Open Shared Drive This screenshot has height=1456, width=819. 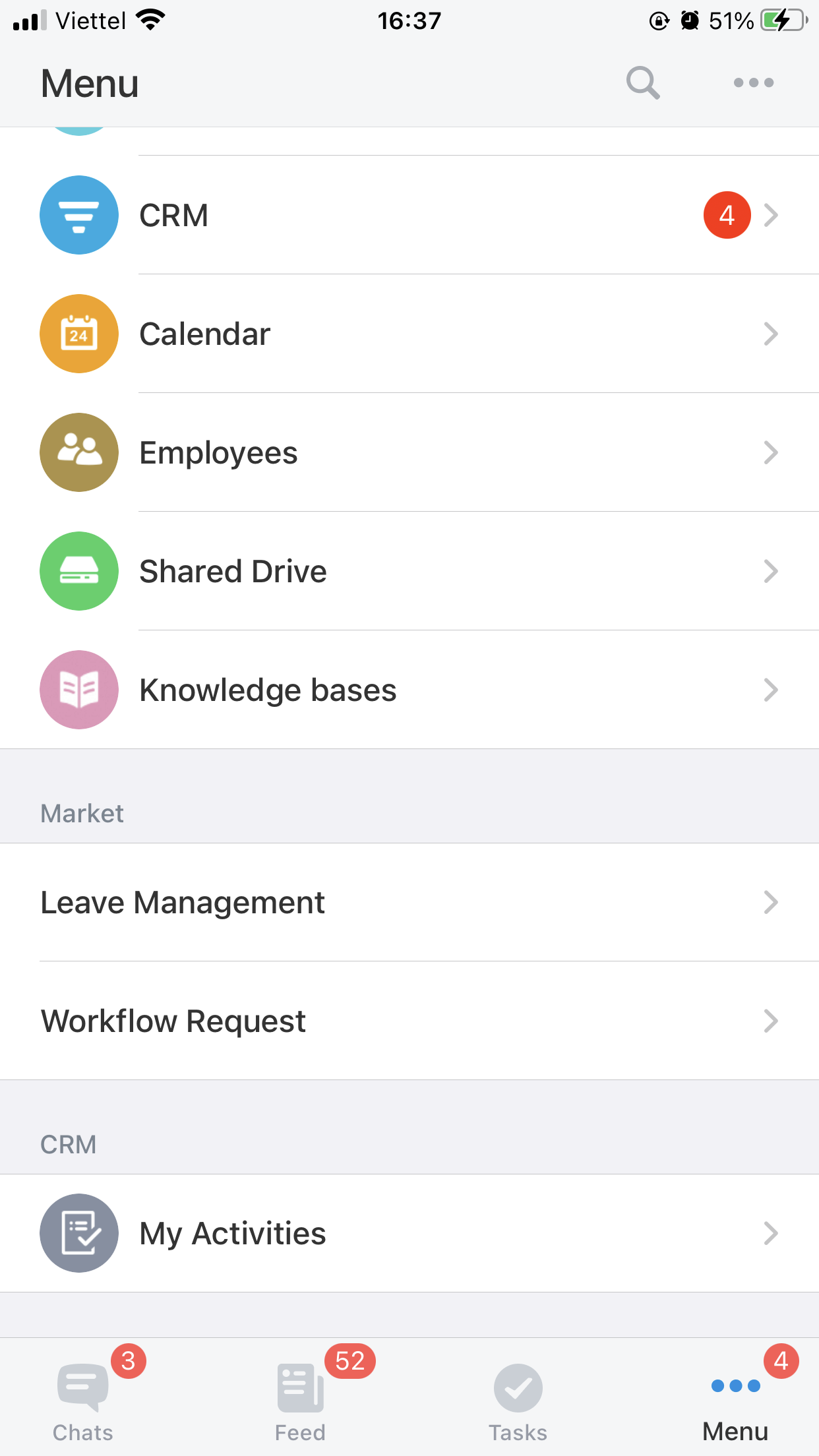coord(409,571)
